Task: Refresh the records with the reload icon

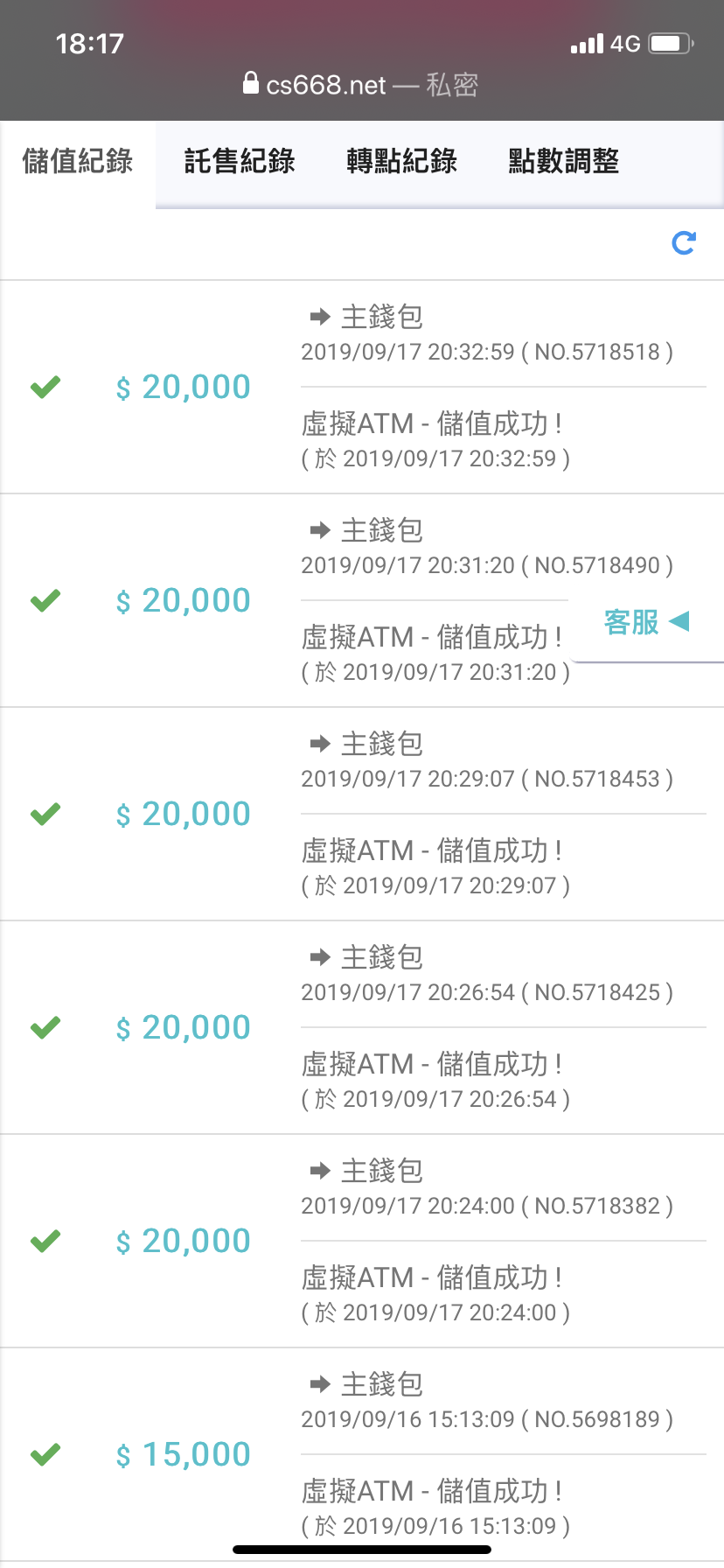Action: tap(684, 243)
